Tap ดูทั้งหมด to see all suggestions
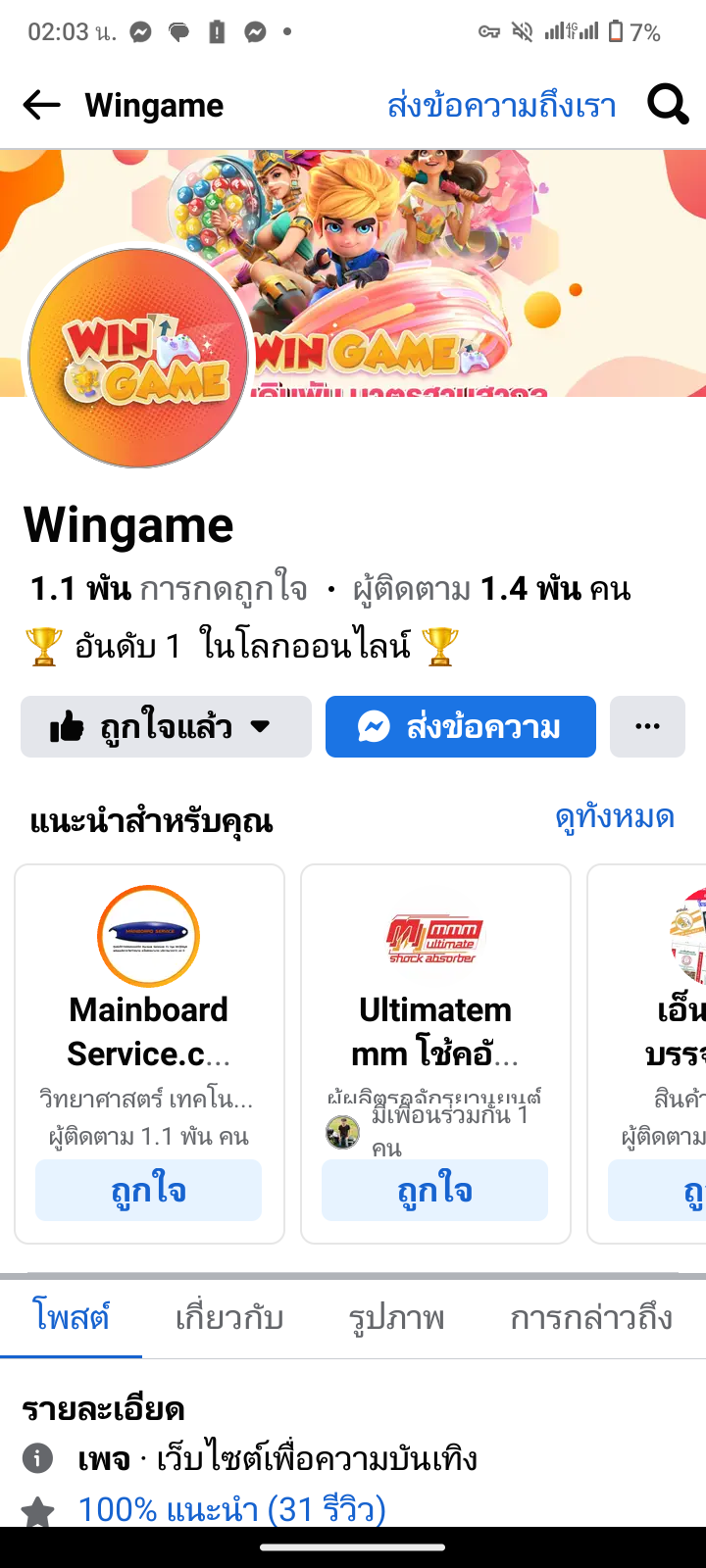Viewport: 706px width, 1568px height. point(615,817)
